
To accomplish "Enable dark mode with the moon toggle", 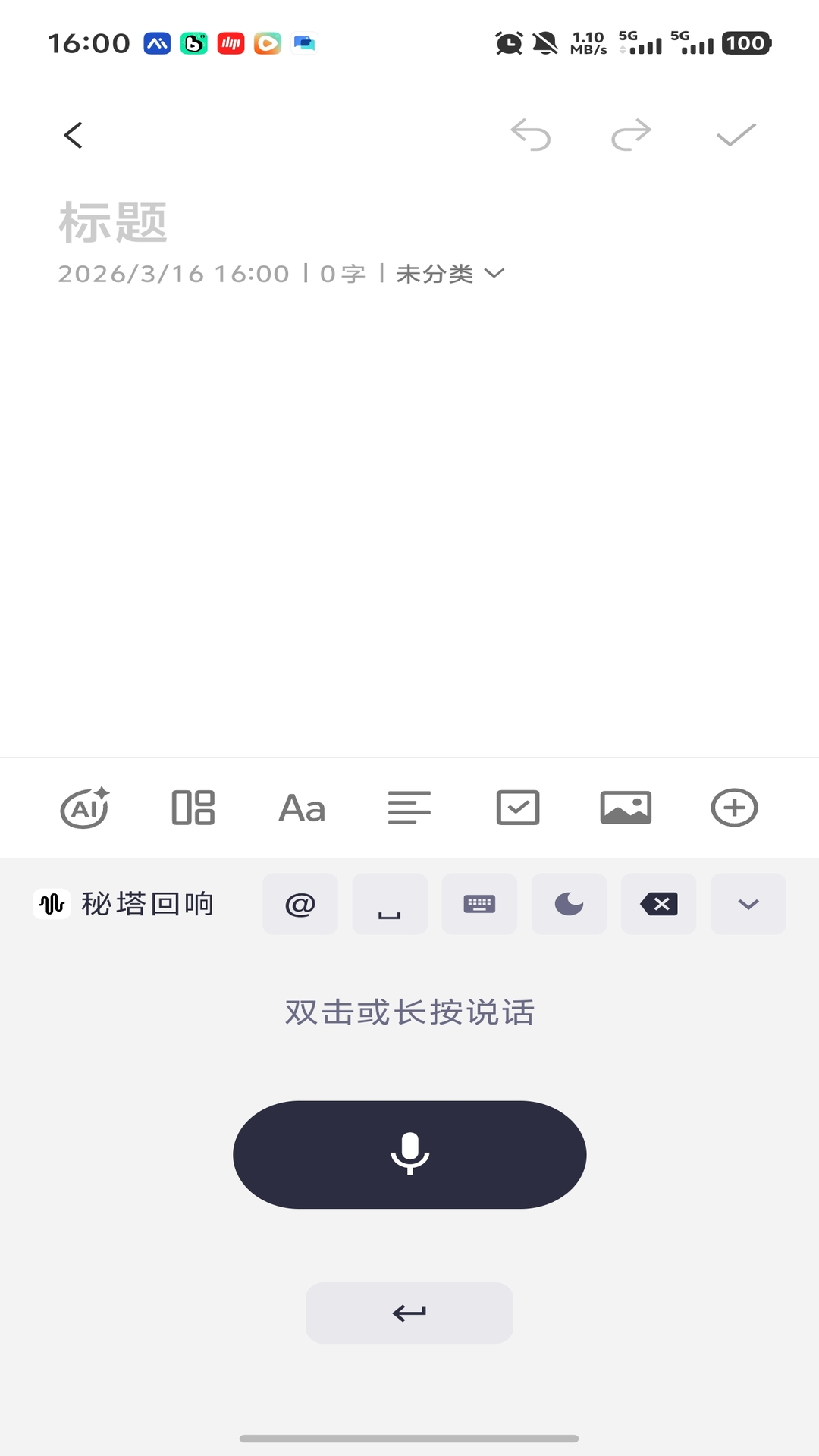I will click(x=569, y=903).
